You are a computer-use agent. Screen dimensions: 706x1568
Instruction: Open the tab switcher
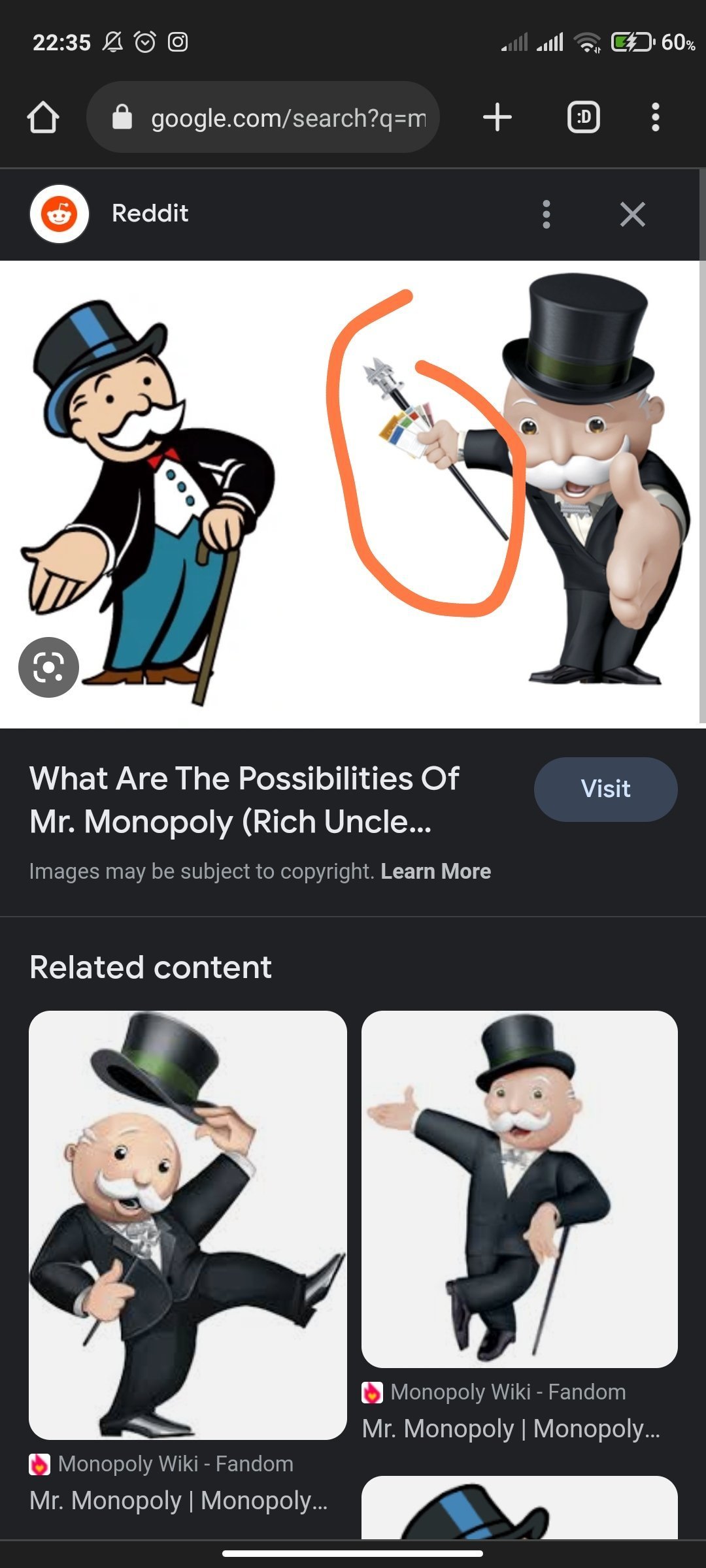[583, 118]
